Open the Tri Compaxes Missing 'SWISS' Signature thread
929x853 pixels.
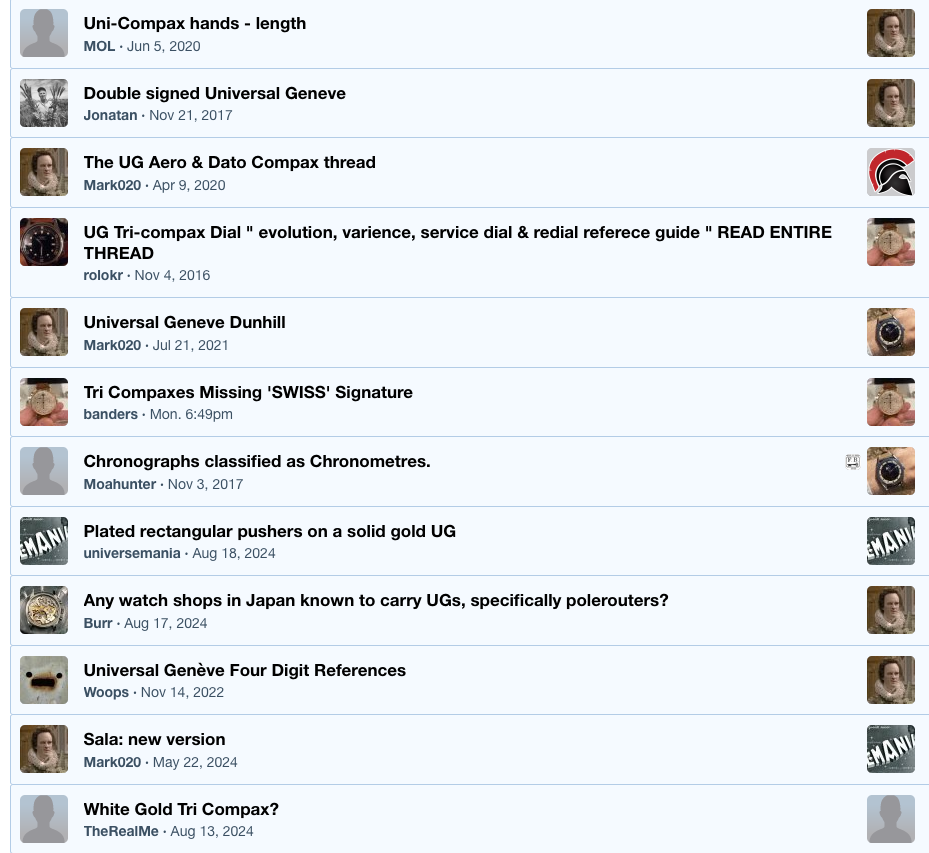[x=248, y=392]
